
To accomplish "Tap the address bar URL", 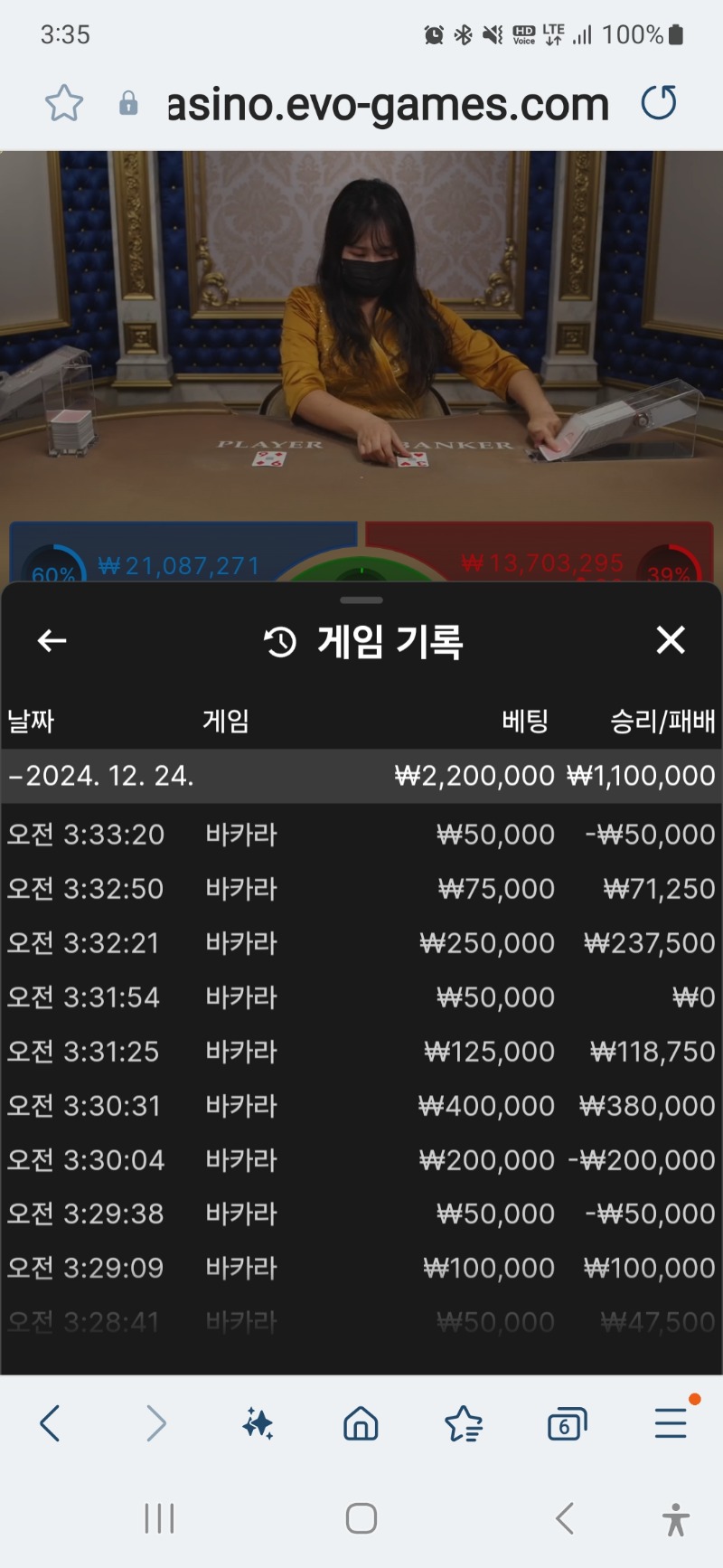I will click(389, 105).
